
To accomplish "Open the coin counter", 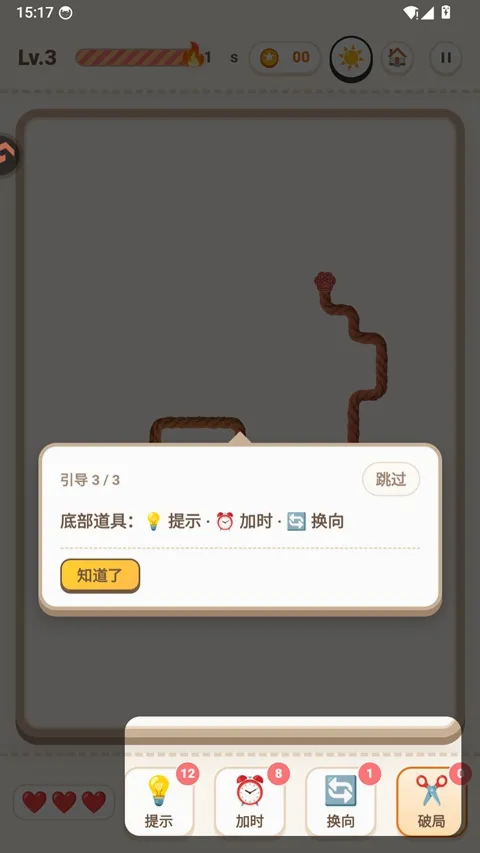I will 285,58.
